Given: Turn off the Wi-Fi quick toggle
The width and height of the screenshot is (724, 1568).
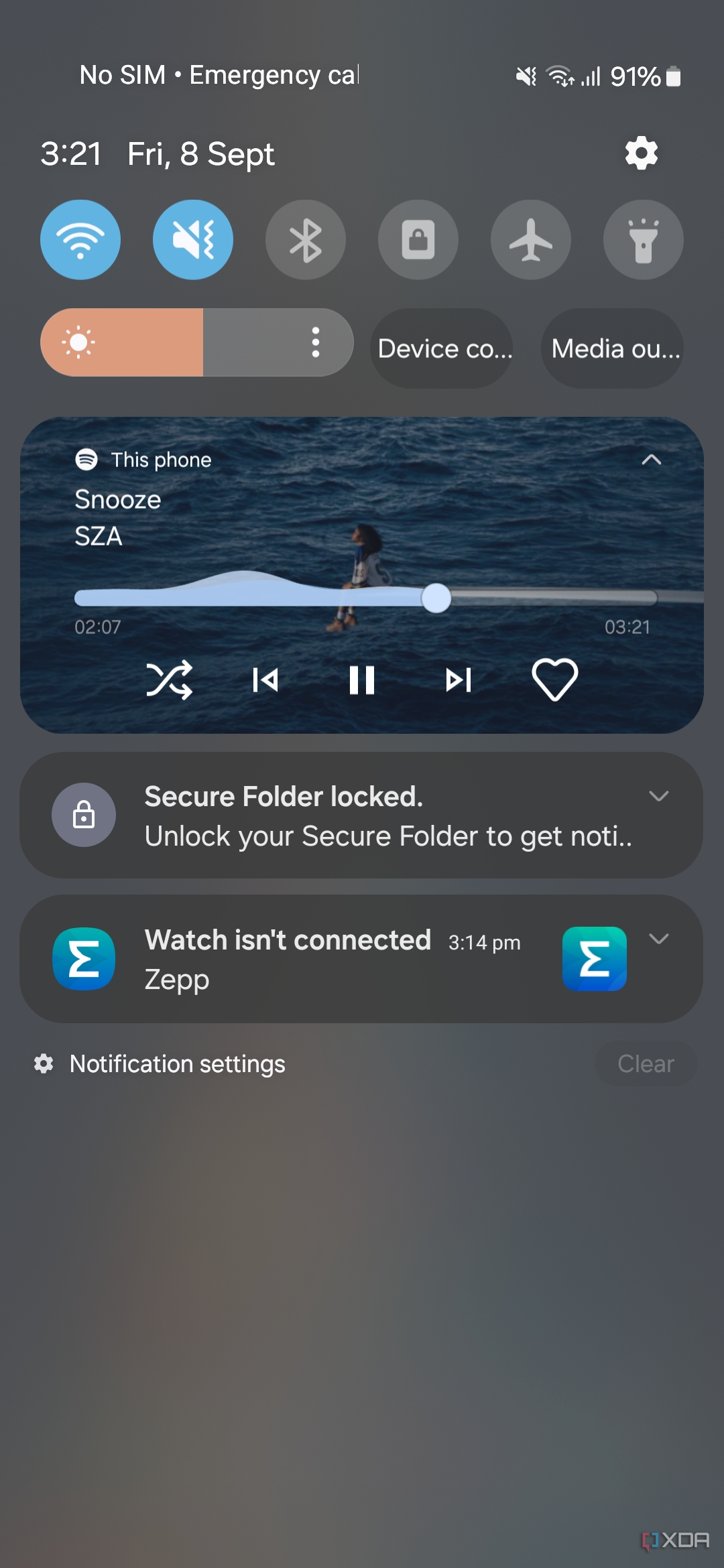Looking at the screenshot, I should [80, 240].
